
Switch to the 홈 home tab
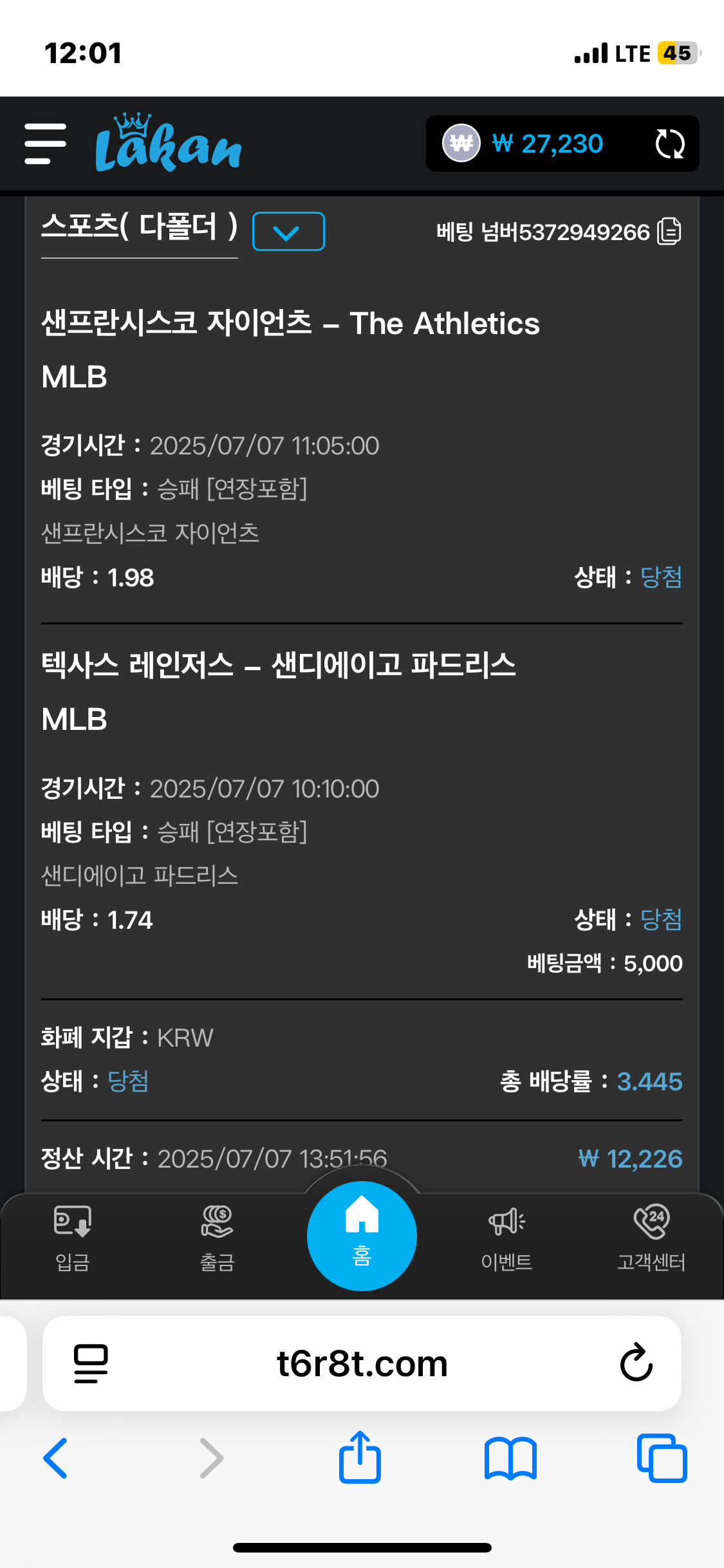pyautogui.click(x=362, y=1236)
